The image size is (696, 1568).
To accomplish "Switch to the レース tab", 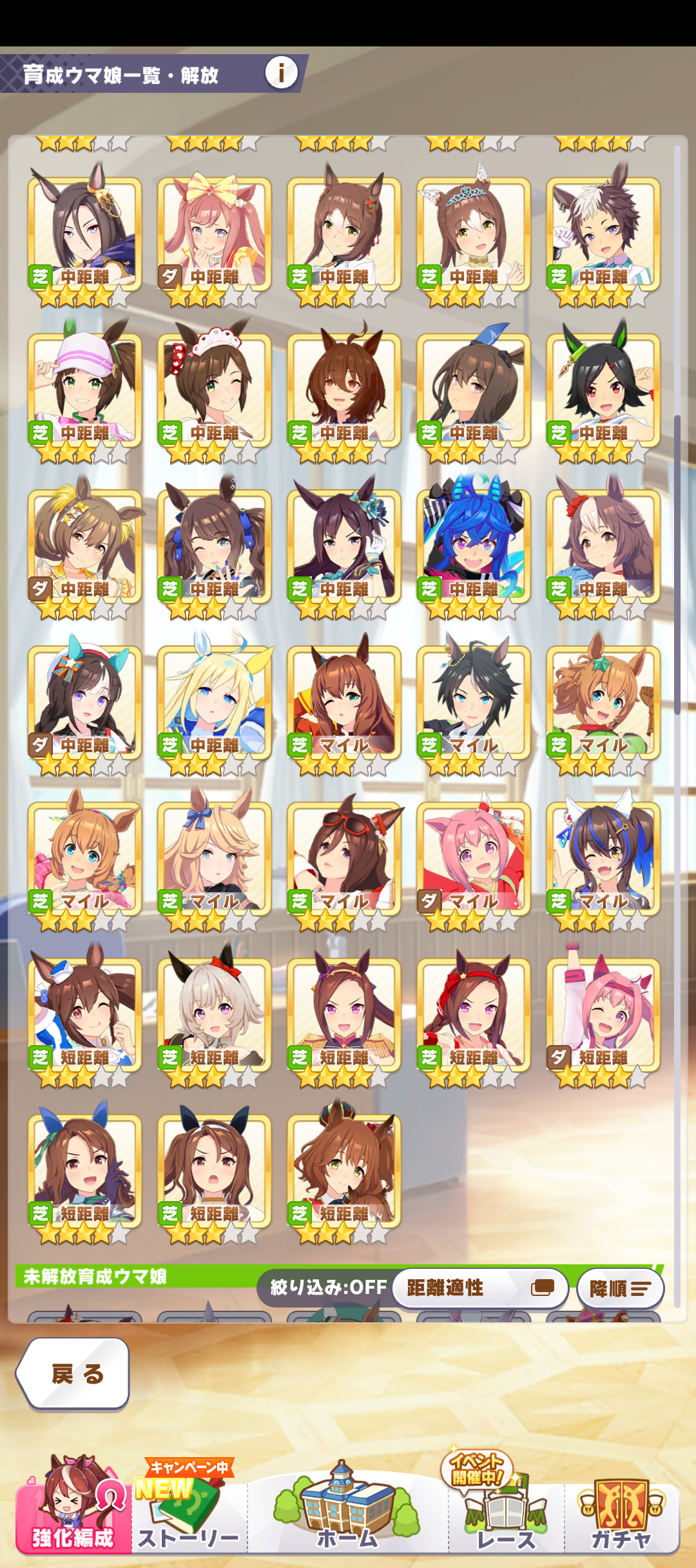I will coord(506,1512).
